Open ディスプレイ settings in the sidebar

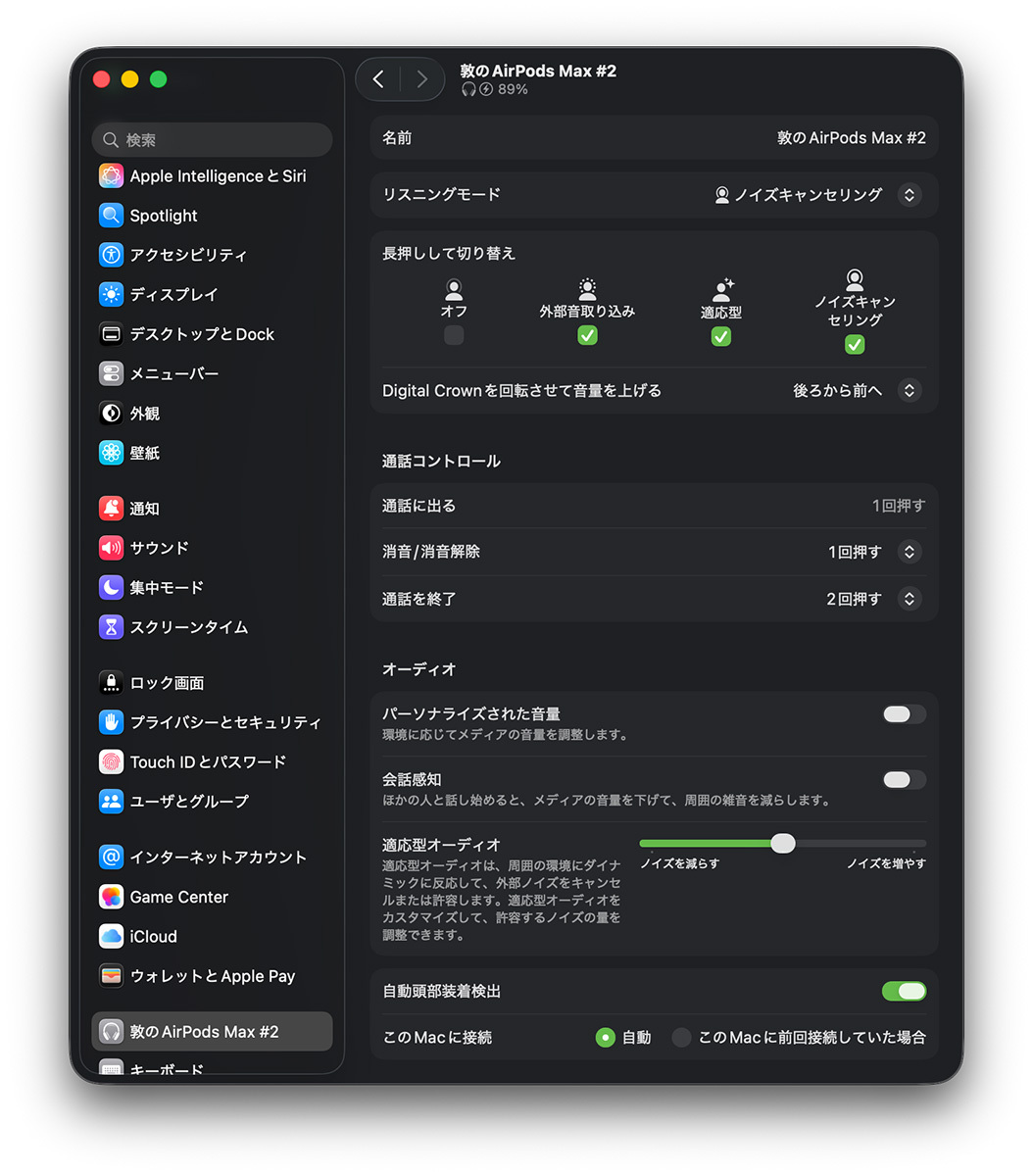(x=173, y=294)
